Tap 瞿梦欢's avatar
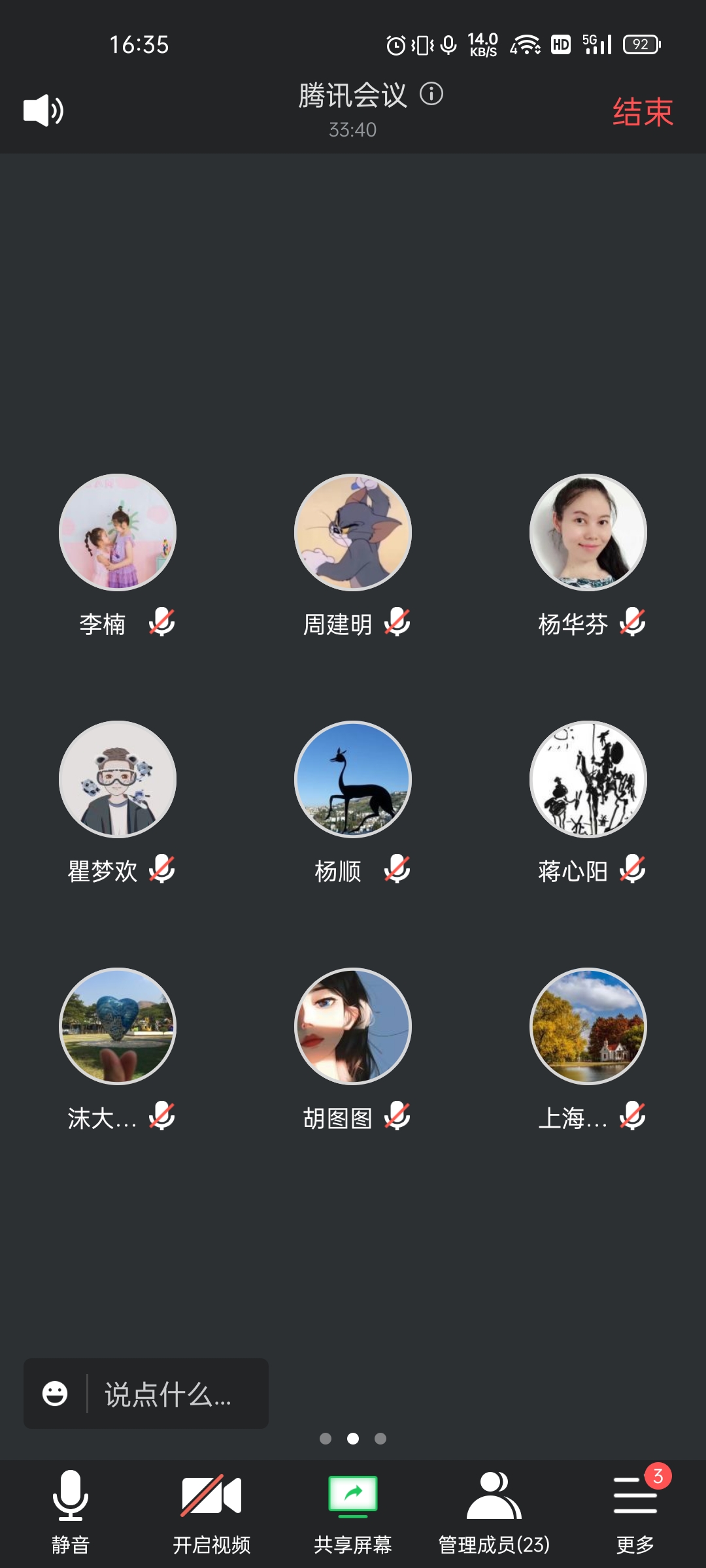The width and height of the screenshot is (706, 1568). [118, 779]
